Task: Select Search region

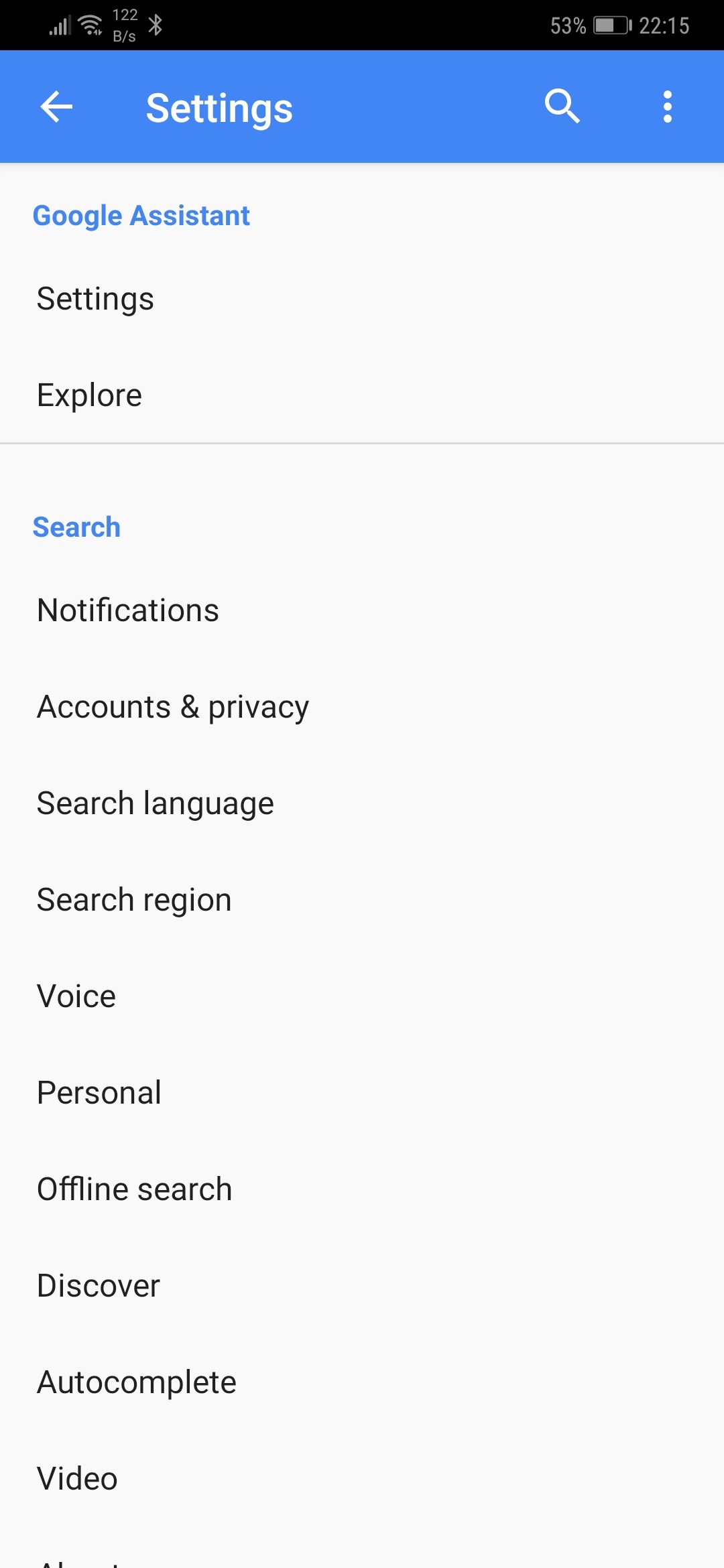Action: [362, 900]
